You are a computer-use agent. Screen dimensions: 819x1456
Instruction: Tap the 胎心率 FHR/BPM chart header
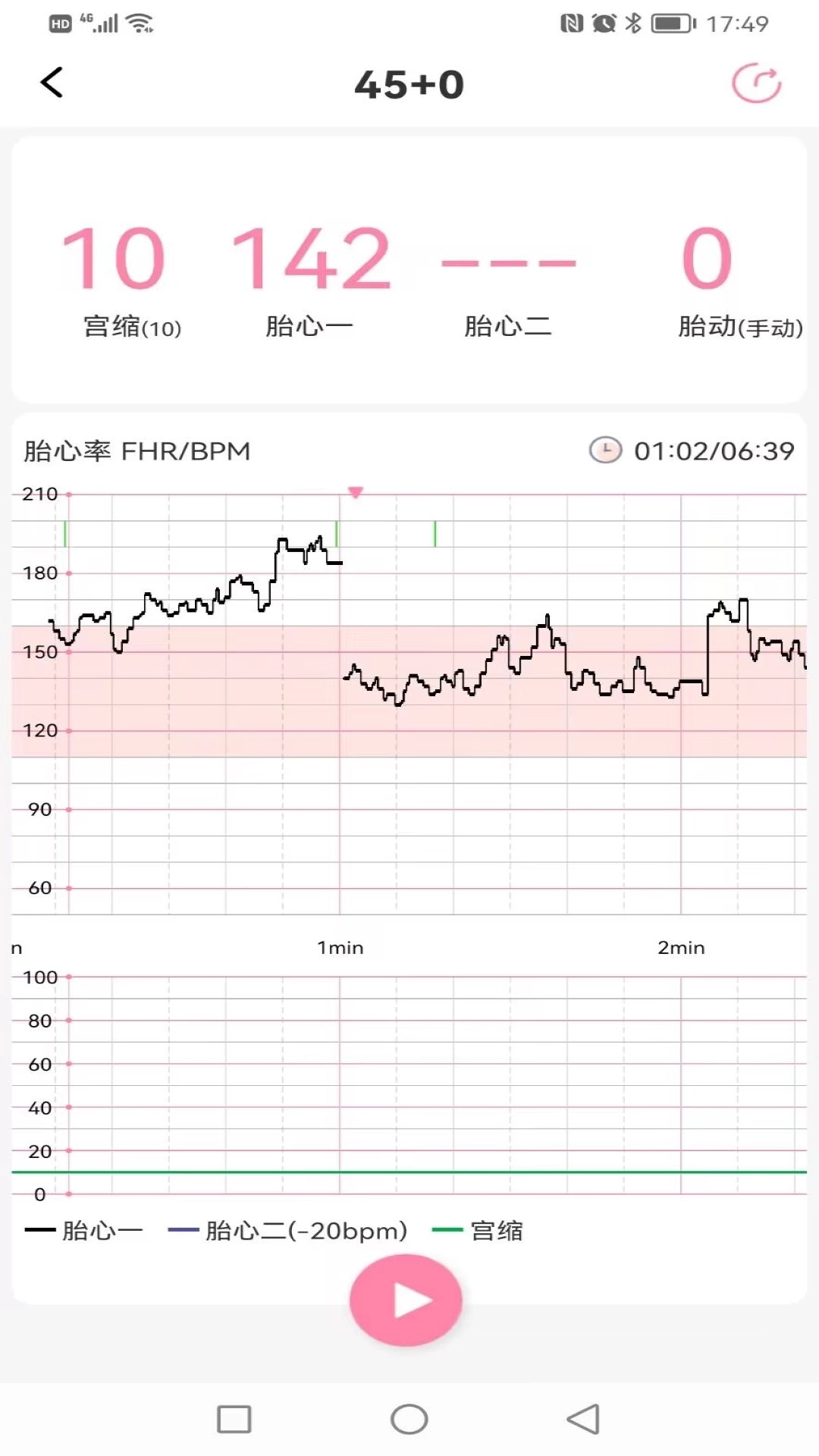tap(136, 450)
